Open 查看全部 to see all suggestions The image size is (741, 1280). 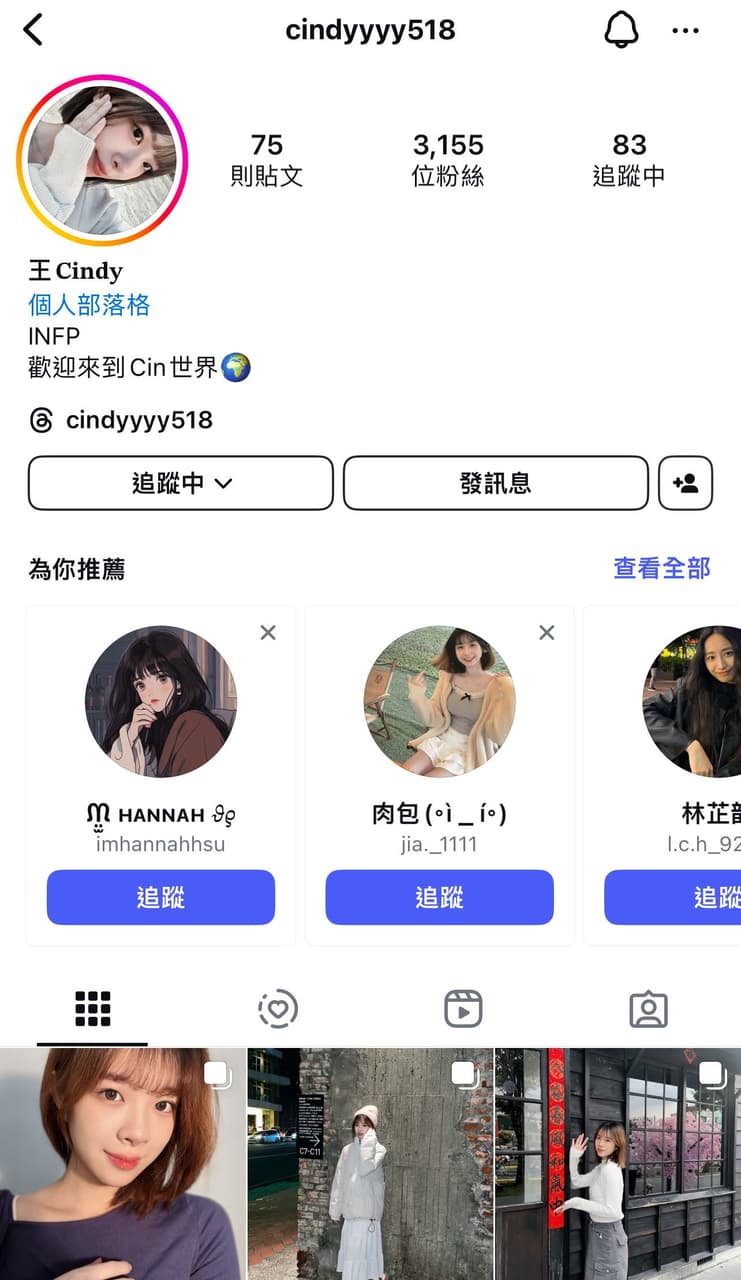pos(662,568)
